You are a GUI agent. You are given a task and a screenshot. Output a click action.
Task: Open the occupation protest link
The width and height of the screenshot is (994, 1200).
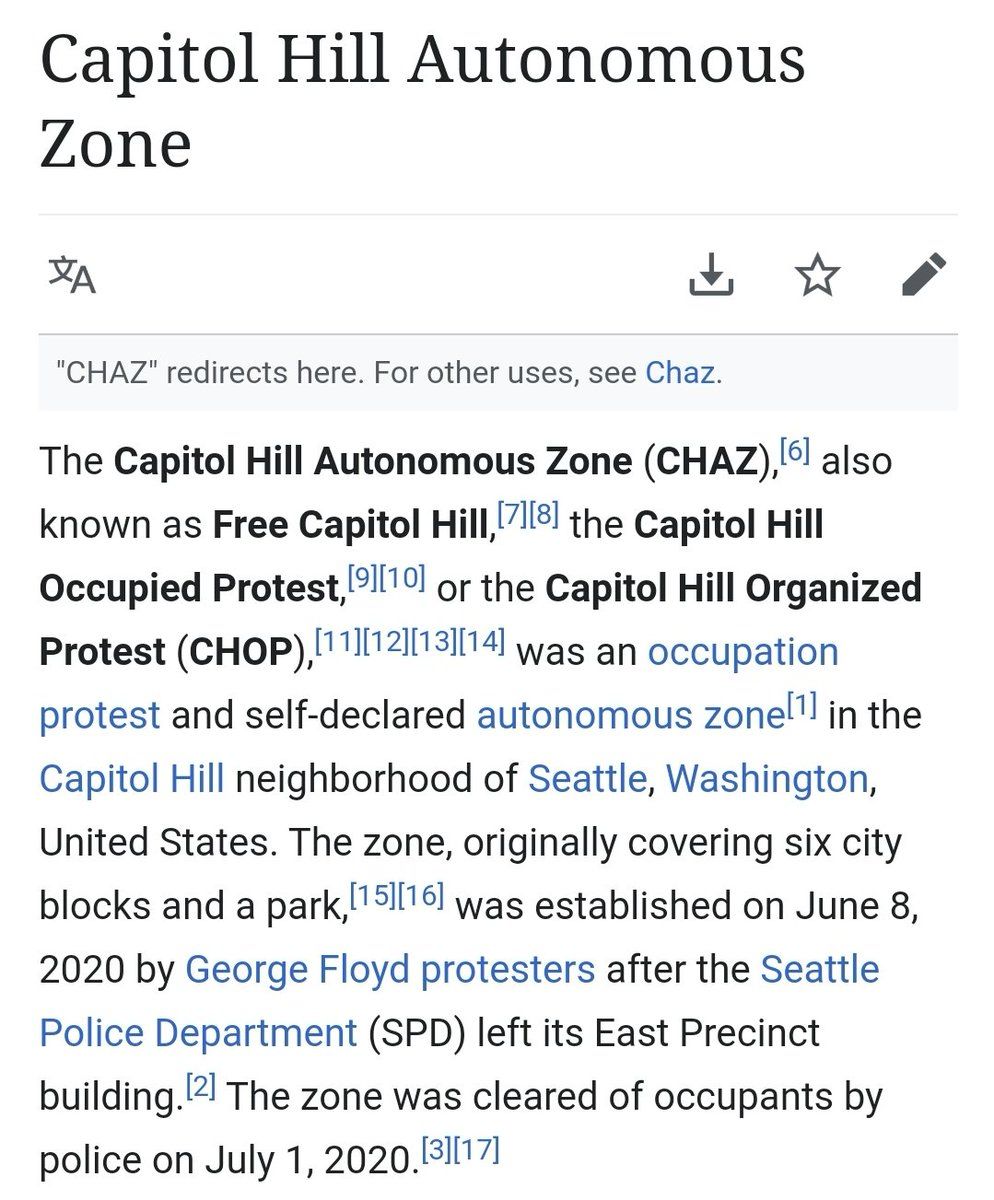(x=742, y=652)
